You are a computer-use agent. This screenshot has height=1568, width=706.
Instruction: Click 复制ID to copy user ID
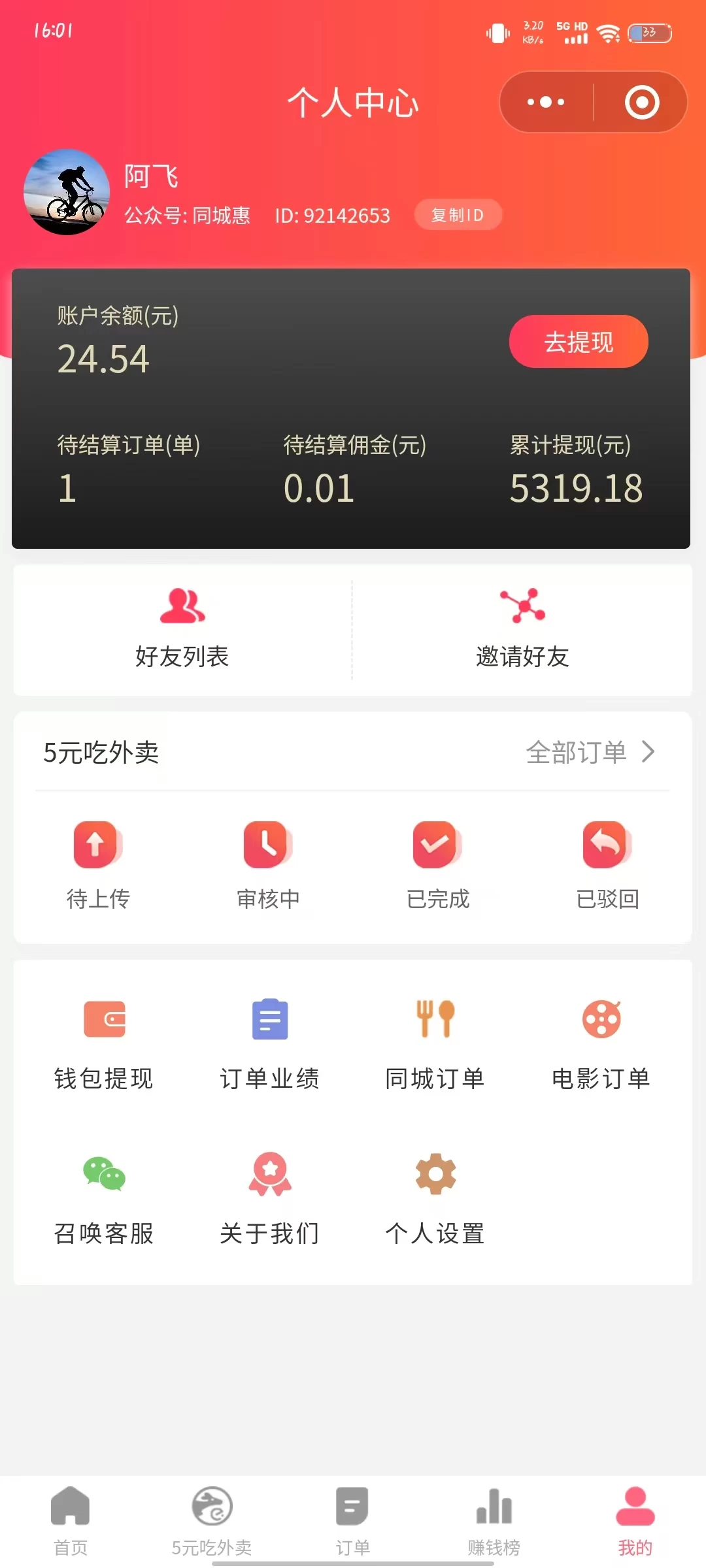[x=458, y=215]
